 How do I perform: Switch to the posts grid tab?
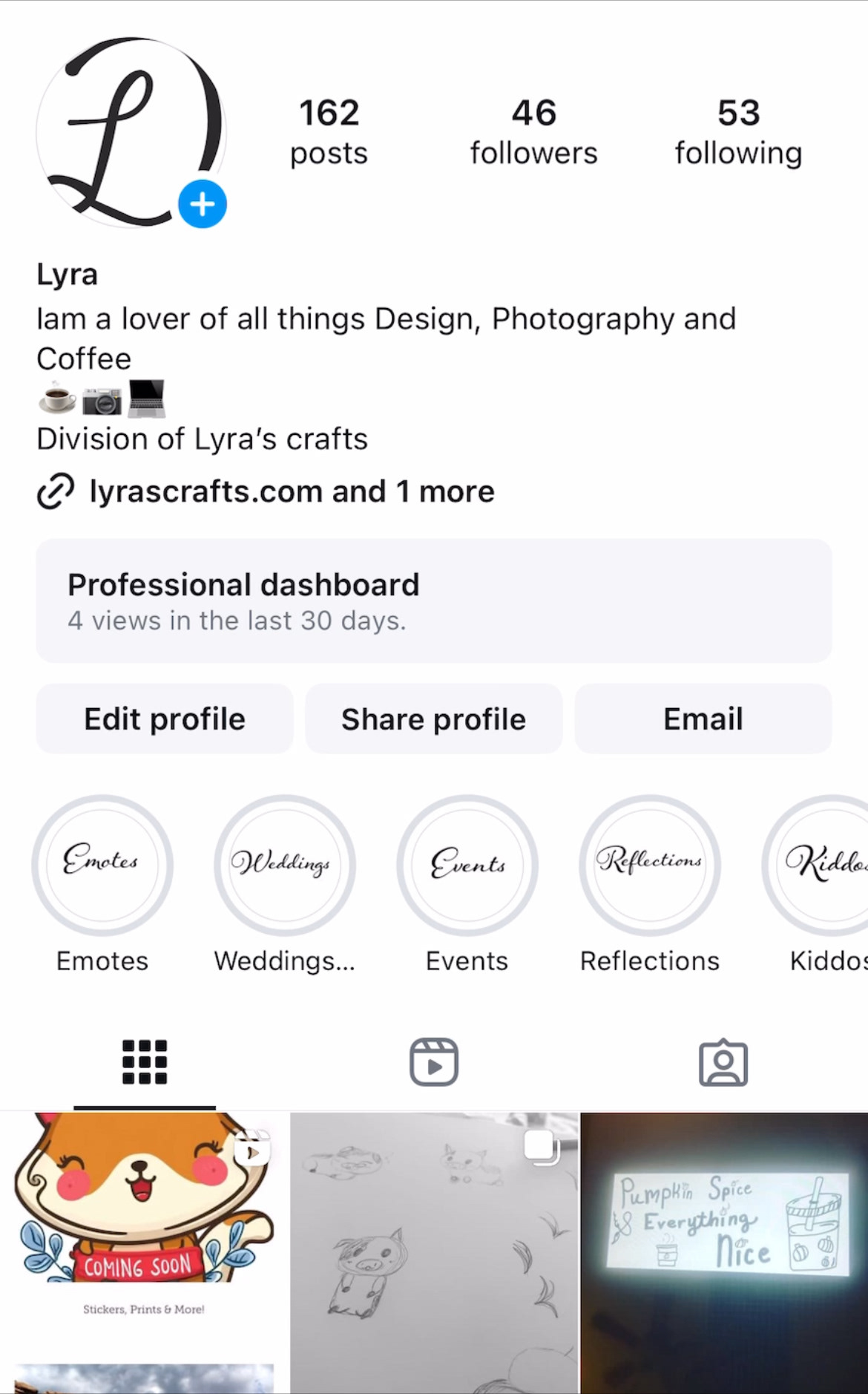click(145, 1062)
